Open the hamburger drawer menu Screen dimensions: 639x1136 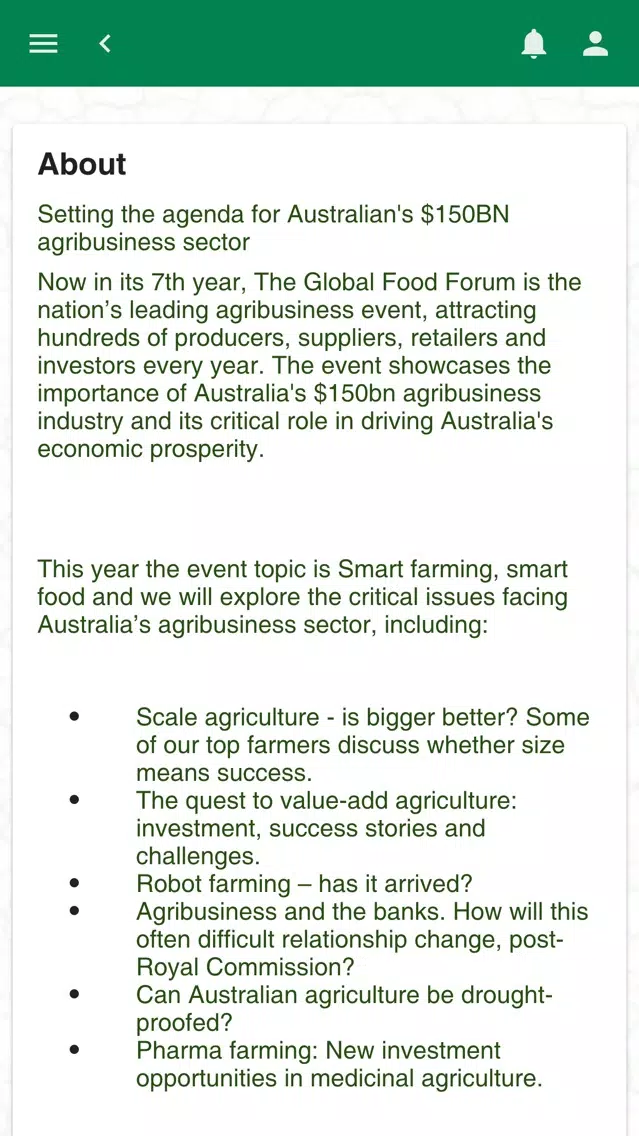pyautogui.click(x=43, y=43)
